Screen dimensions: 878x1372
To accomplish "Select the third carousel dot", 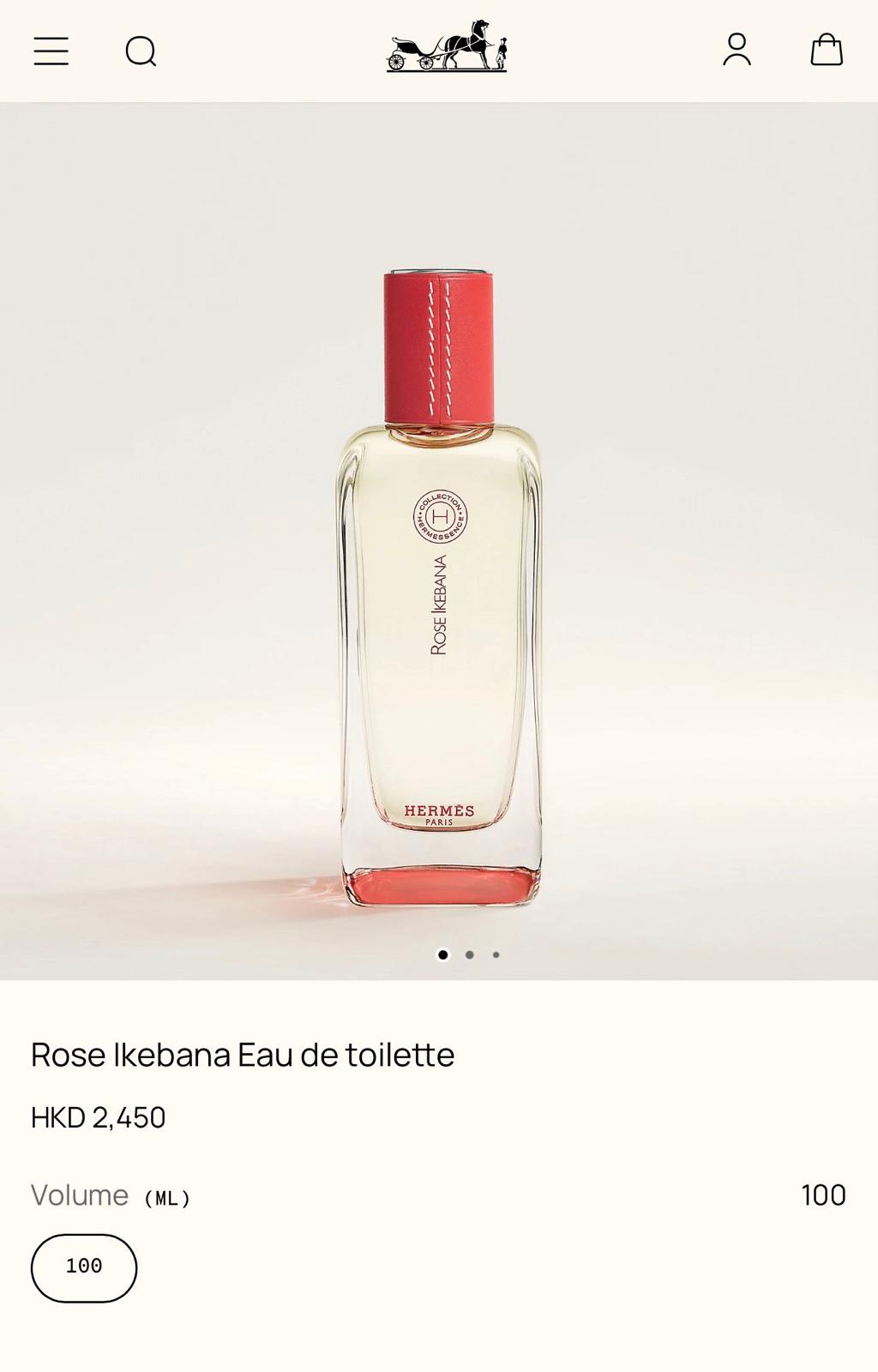I will [496, 953].
